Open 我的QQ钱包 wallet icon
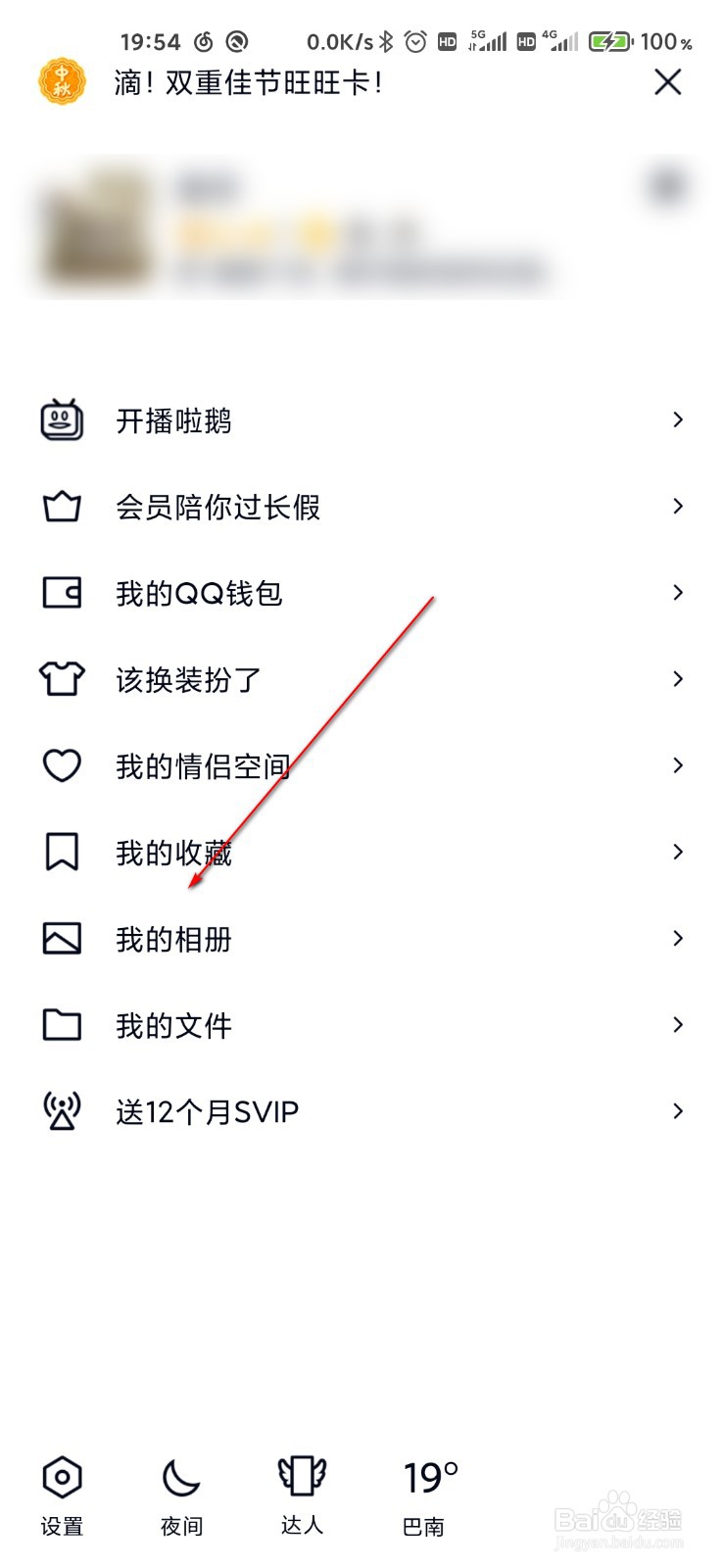723x1568 pixels. click(x=62, y=592)
